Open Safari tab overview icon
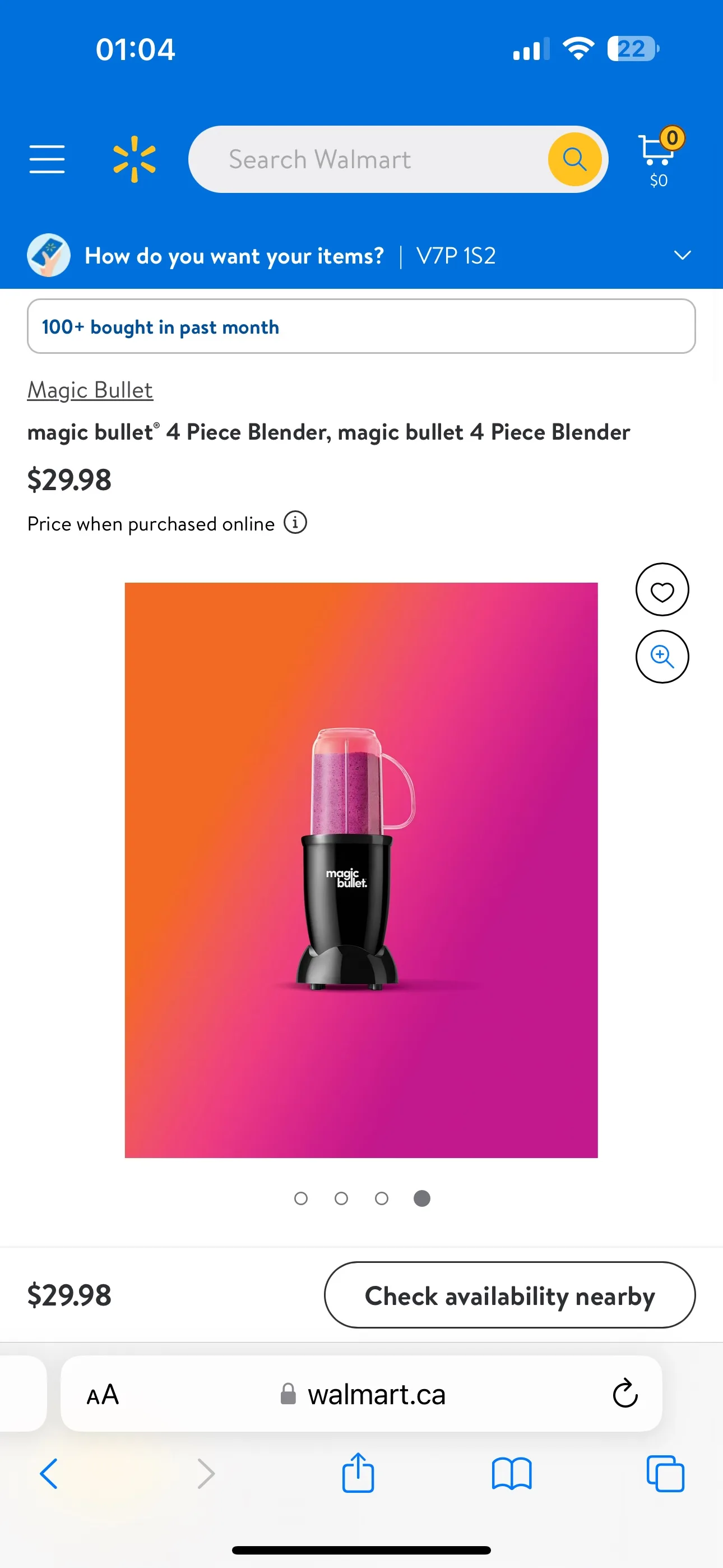The width and height of the screenshot is (723, 1568). (665, 1474)
